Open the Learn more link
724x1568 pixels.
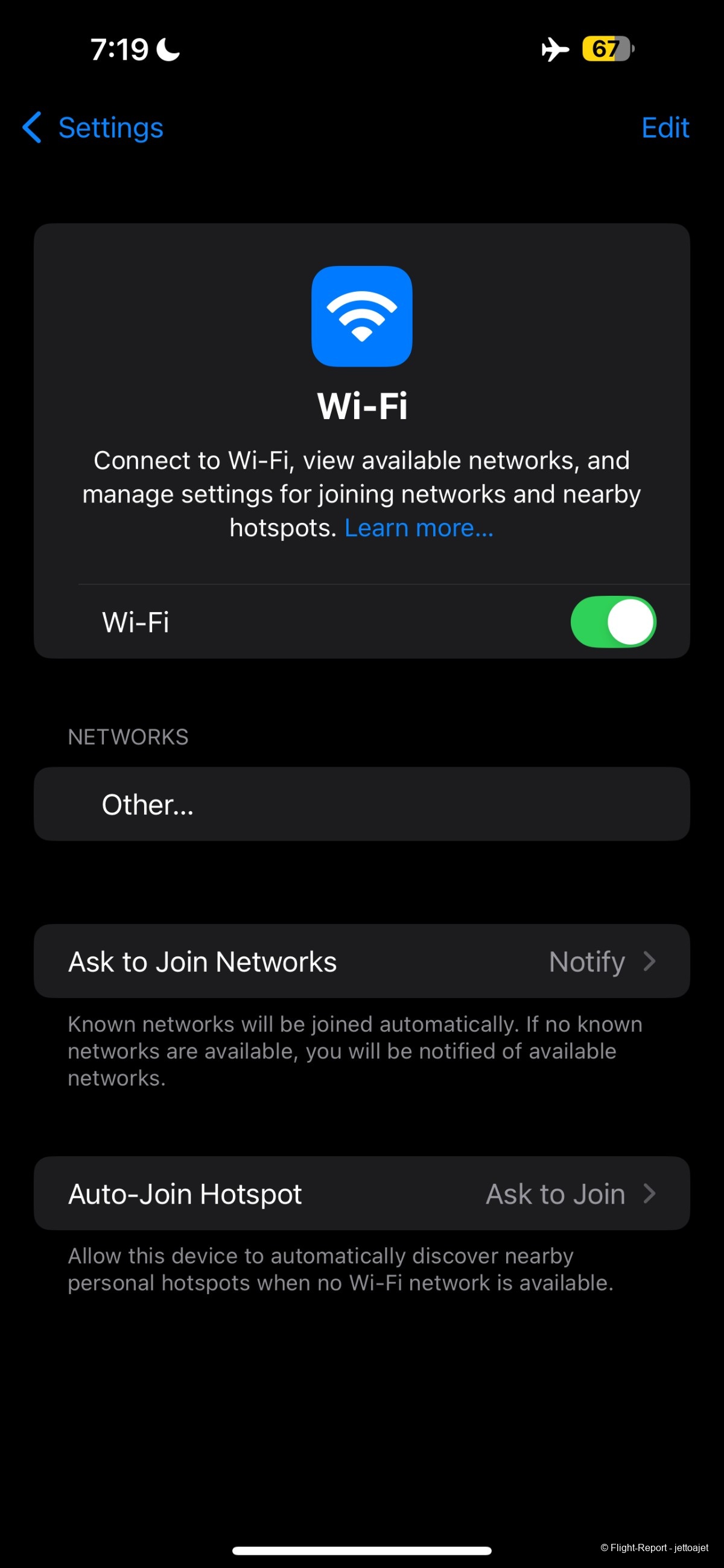point(418,528)
